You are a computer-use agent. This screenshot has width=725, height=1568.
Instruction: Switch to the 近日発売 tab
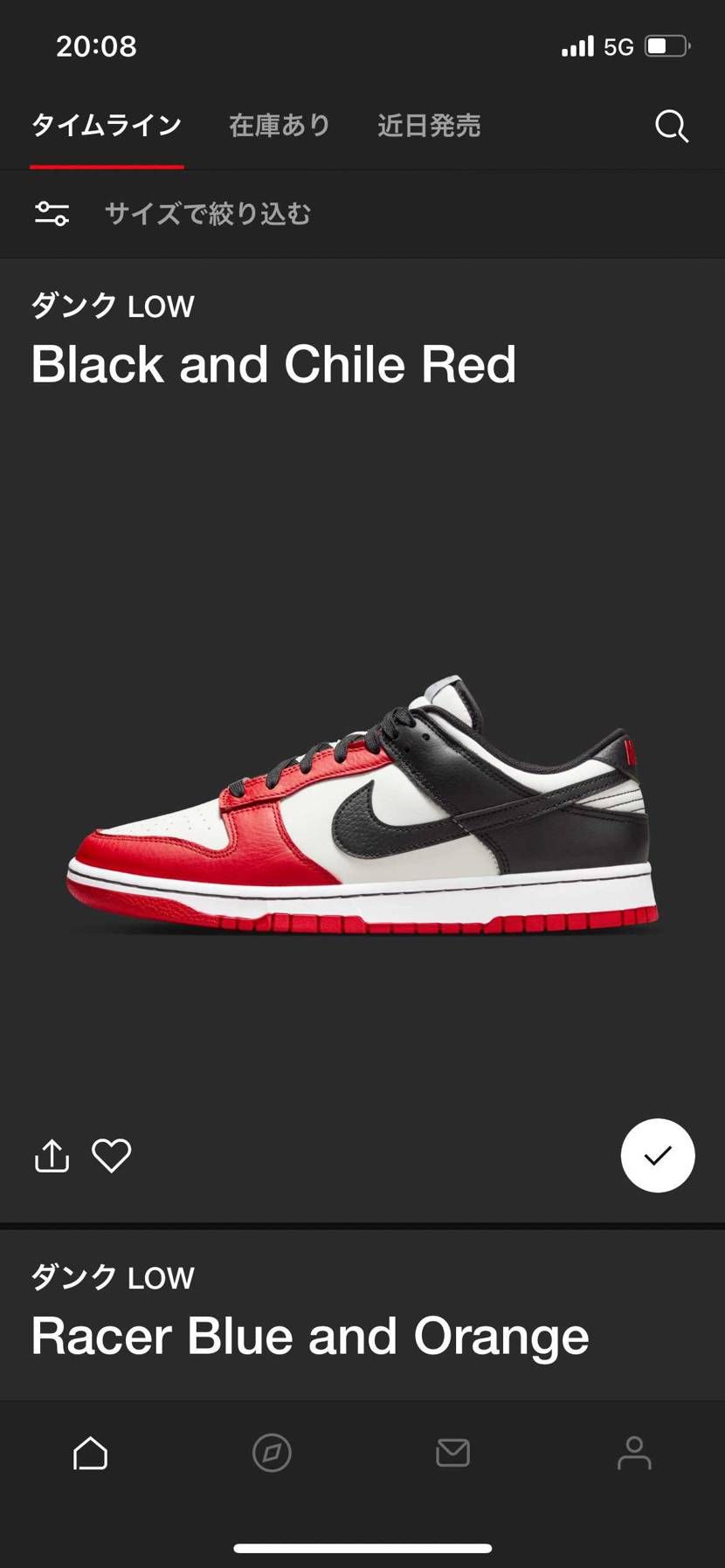tap(429, 126)
